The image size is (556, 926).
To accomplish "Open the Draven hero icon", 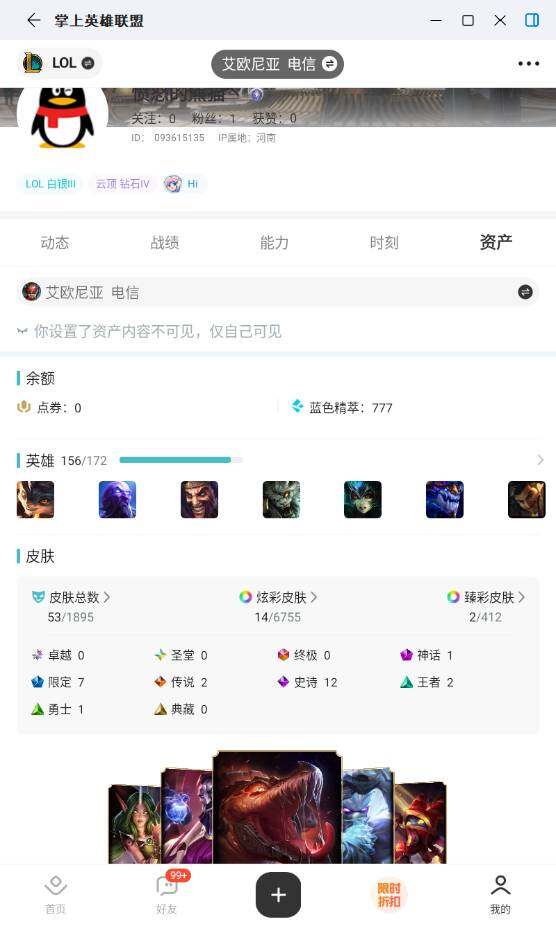I will point(199,500).
